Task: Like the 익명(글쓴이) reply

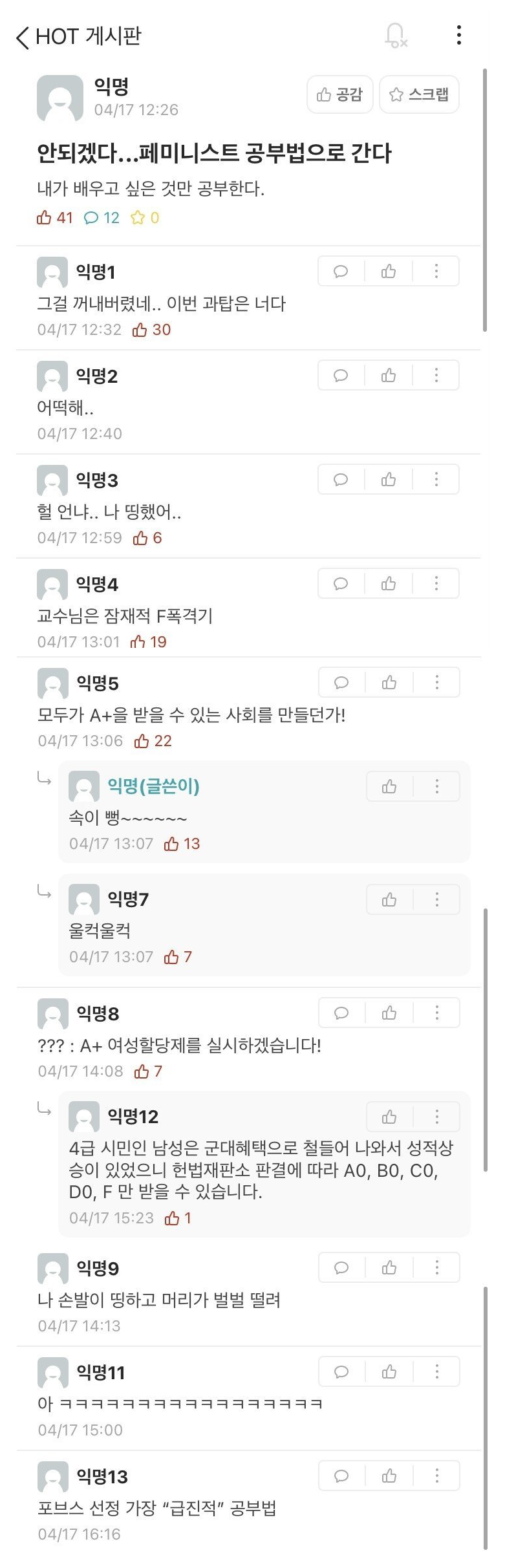Action: [389, 787]
